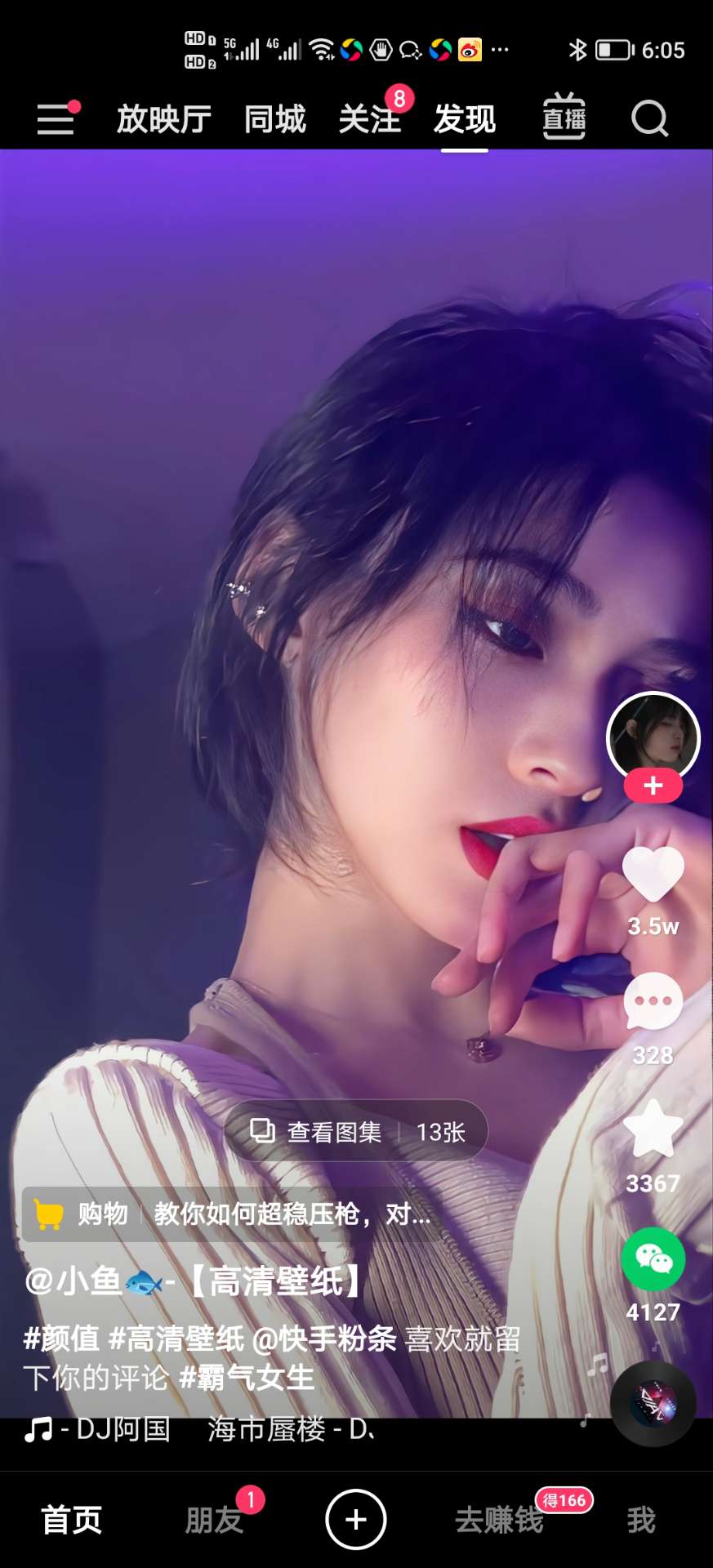The image size is (713, 1568).
Task: Favorite this post with the star
Action: (653, 1129)
